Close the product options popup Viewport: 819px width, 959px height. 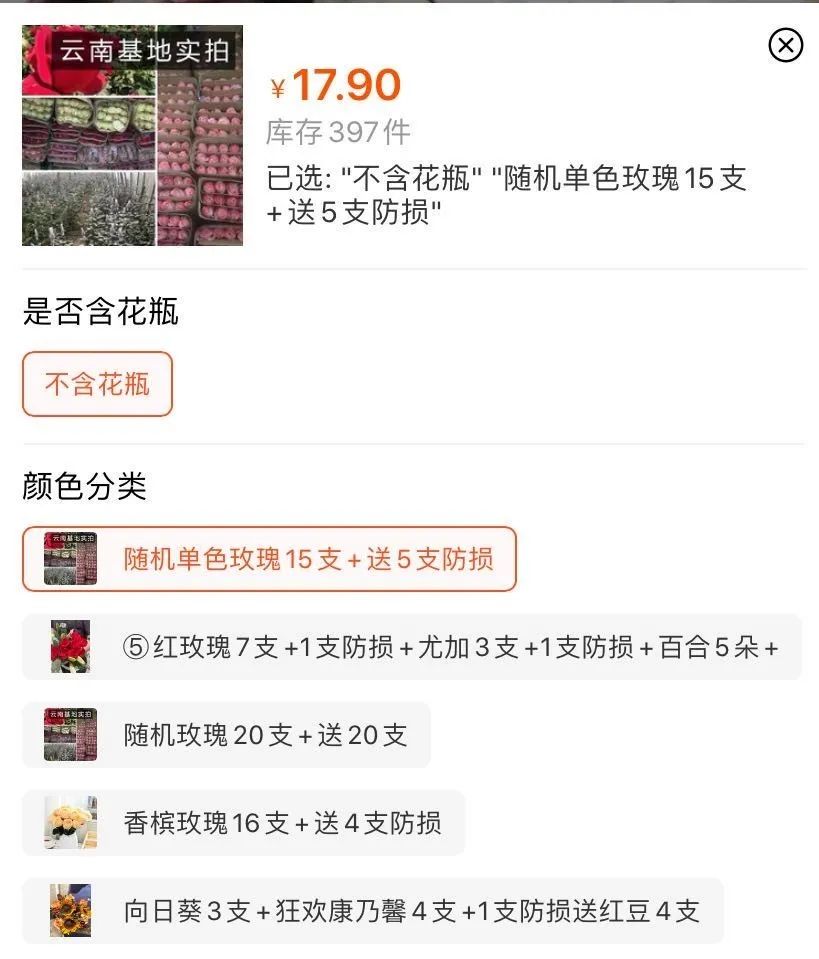(x=786, y=45)
